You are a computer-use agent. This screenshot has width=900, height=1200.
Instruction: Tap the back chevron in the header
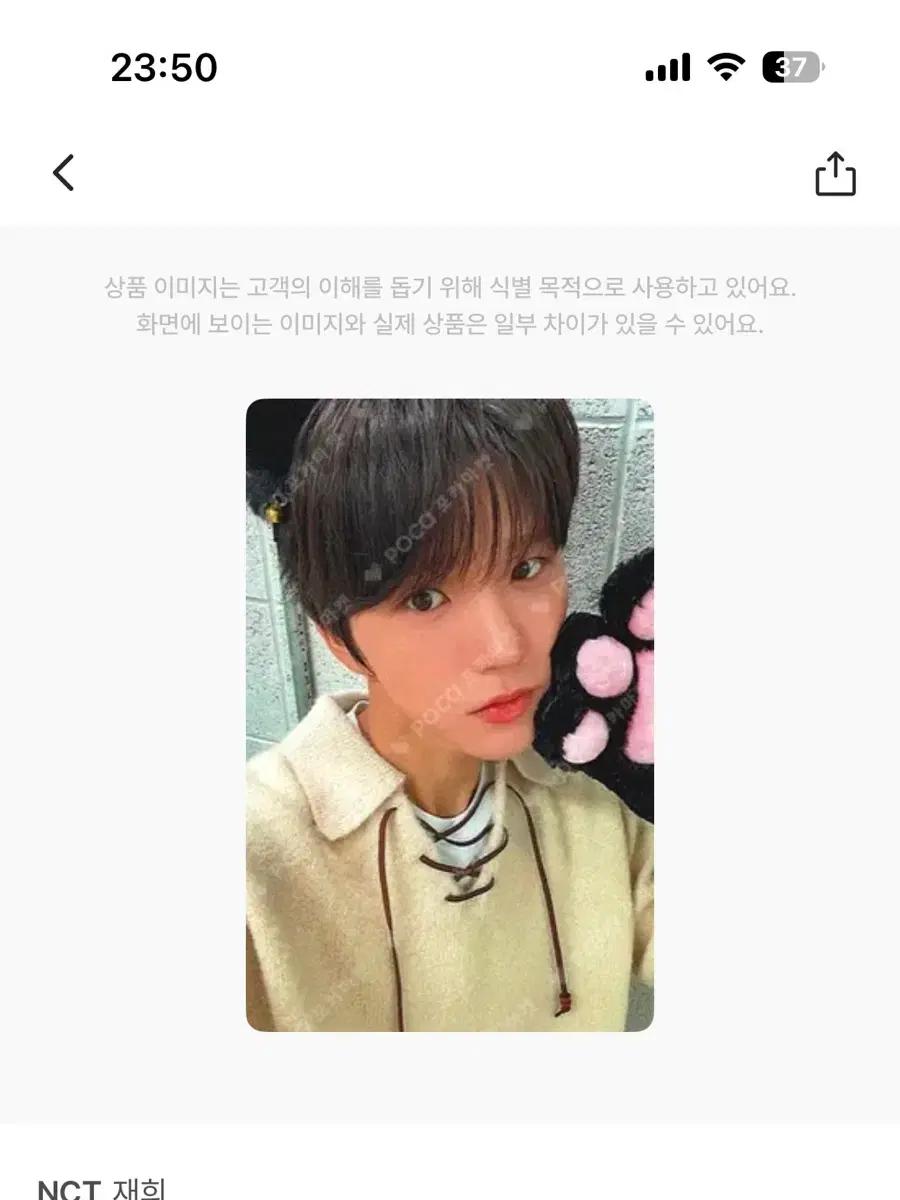(65, 172)
